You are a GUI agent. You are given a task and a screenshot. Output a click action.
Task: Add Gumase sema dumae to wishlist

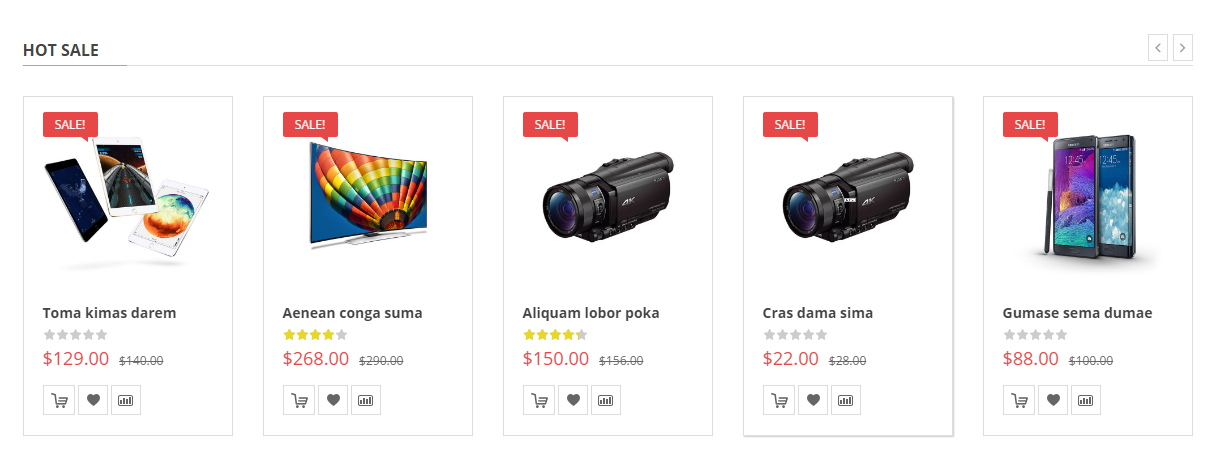(x=1053, y=400)
